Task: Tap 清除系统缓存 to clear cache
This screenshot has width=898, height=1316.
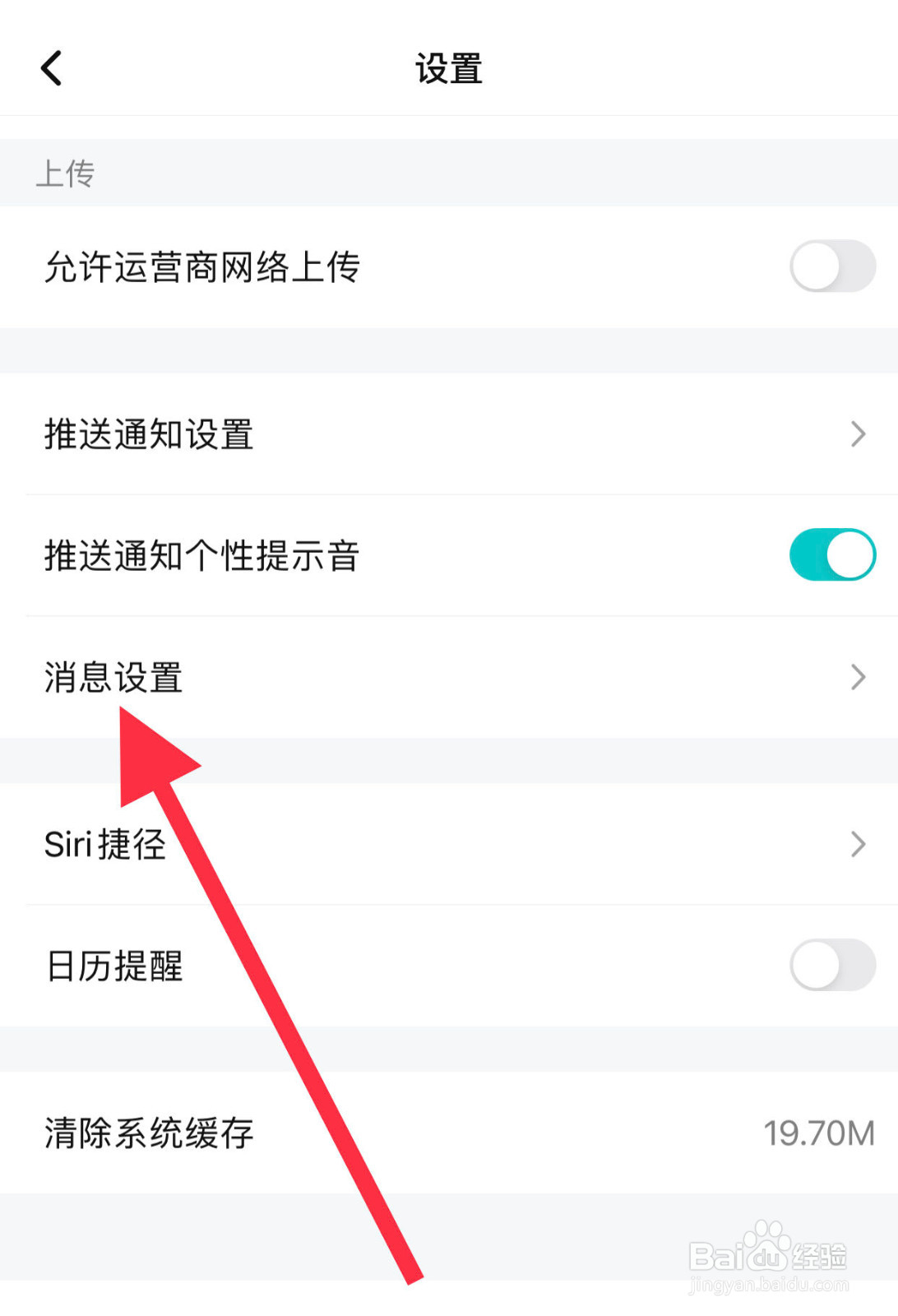Action: (x=149, y=1132)
